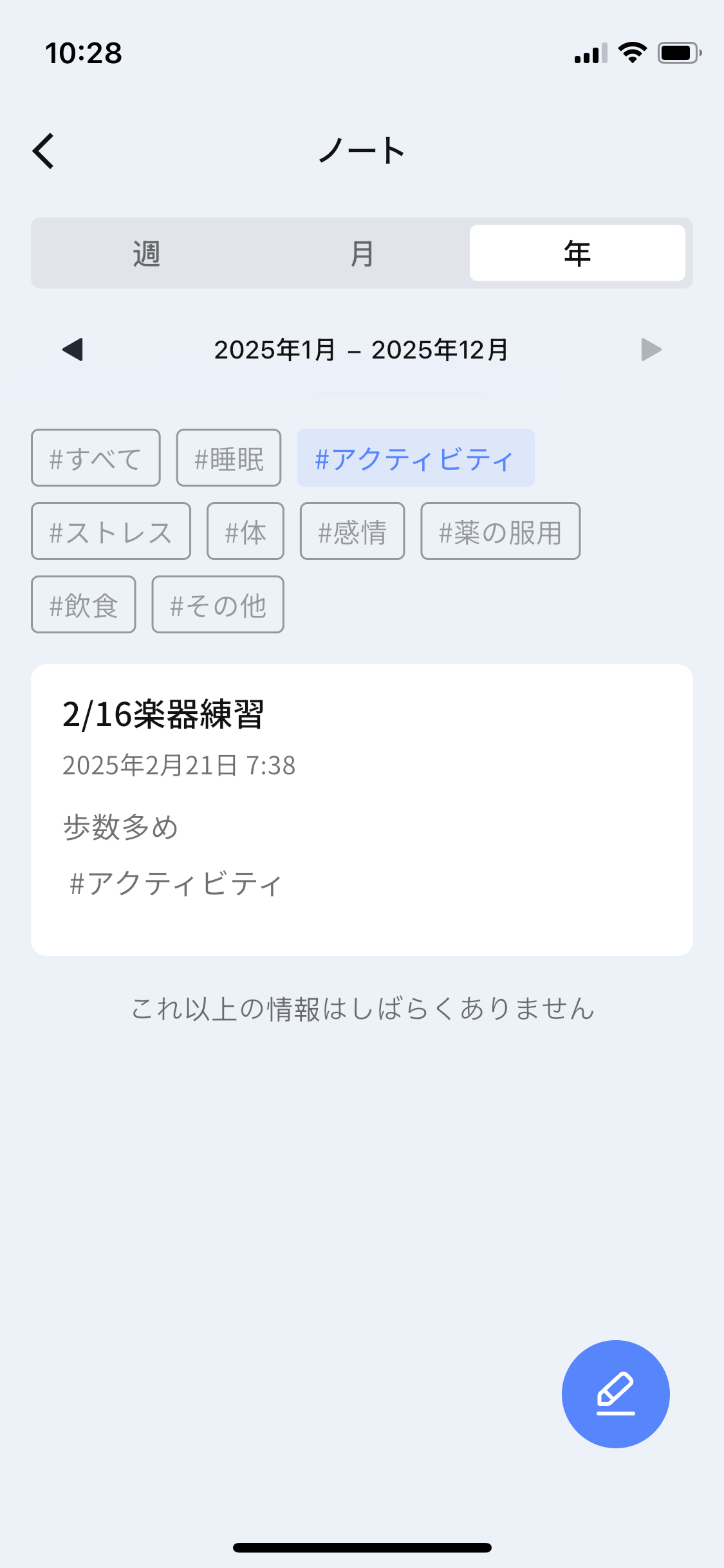The width and height of the screenshot is (724, 1568).
Task: Filter by the #飲食 tag
Action: (84, 604)
